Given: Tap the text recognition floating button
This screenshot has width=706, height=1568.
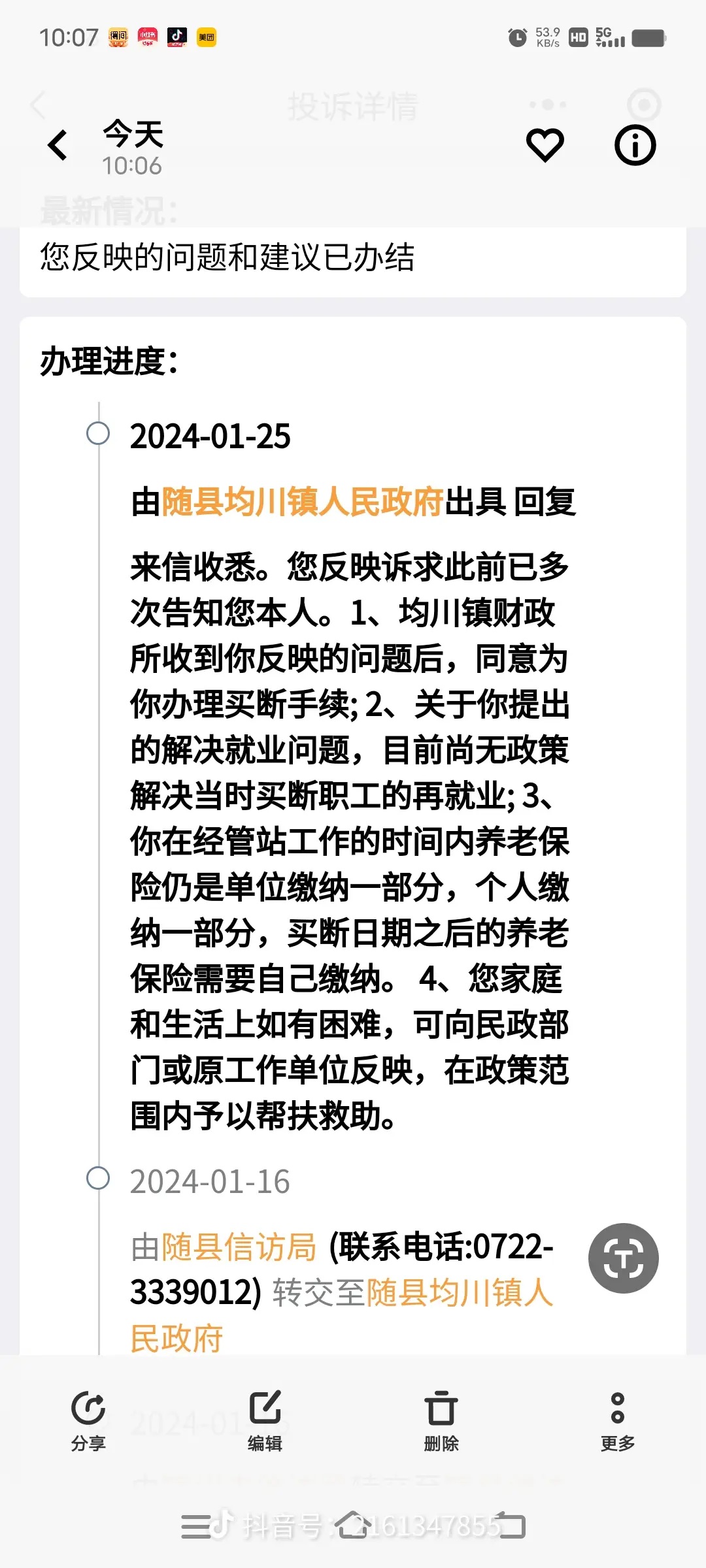Looking at the screenshot, I should click(623, 1258).
